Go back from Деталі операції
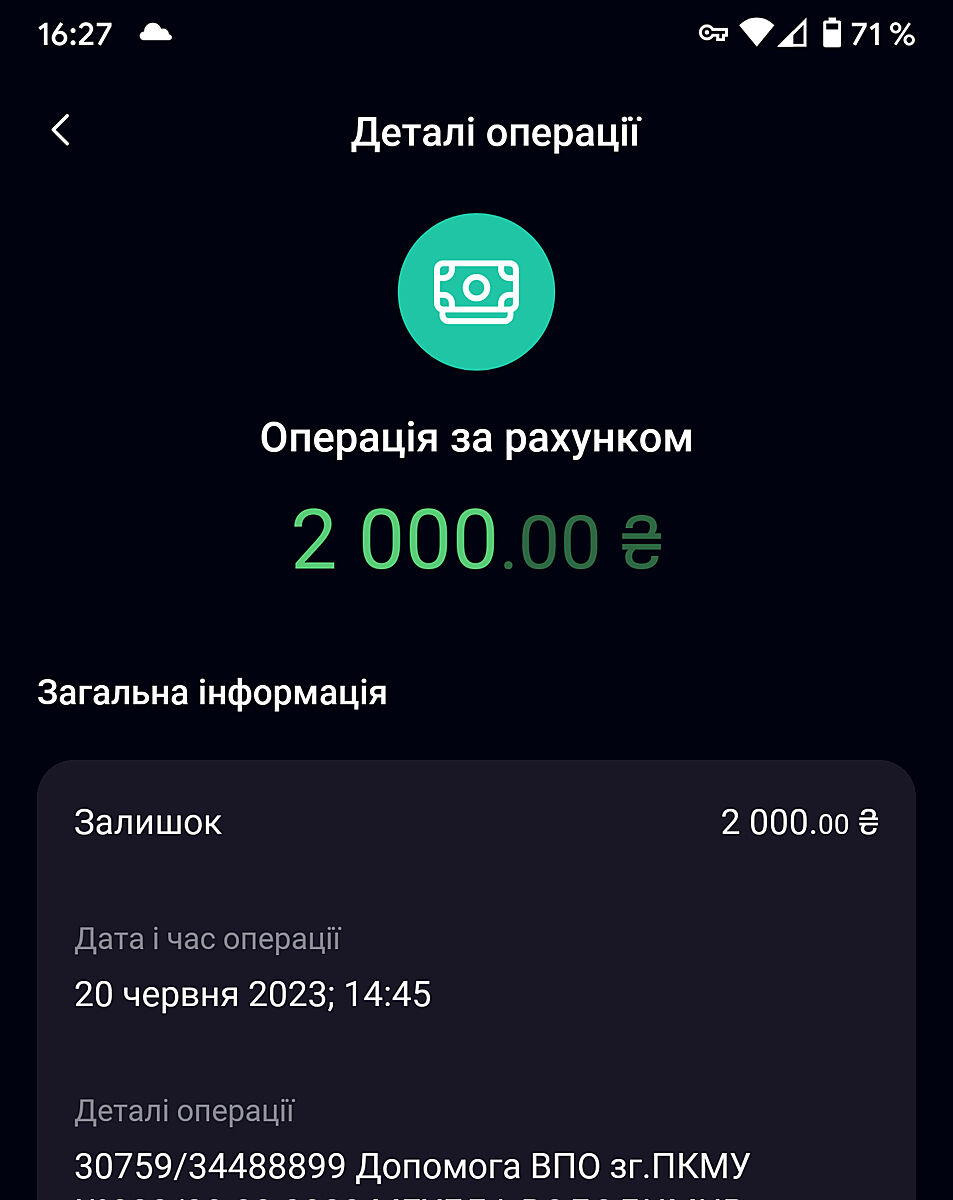Screen dimensions: 953x1200 (61, 130)
